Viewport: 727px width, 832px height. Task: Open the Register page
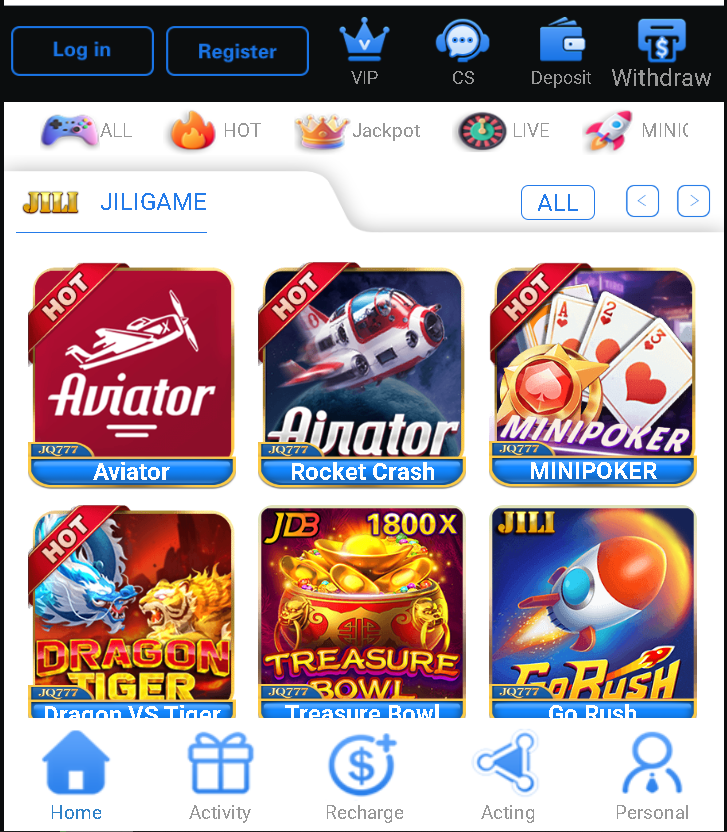pyautogui.click(x=237, y=51)
